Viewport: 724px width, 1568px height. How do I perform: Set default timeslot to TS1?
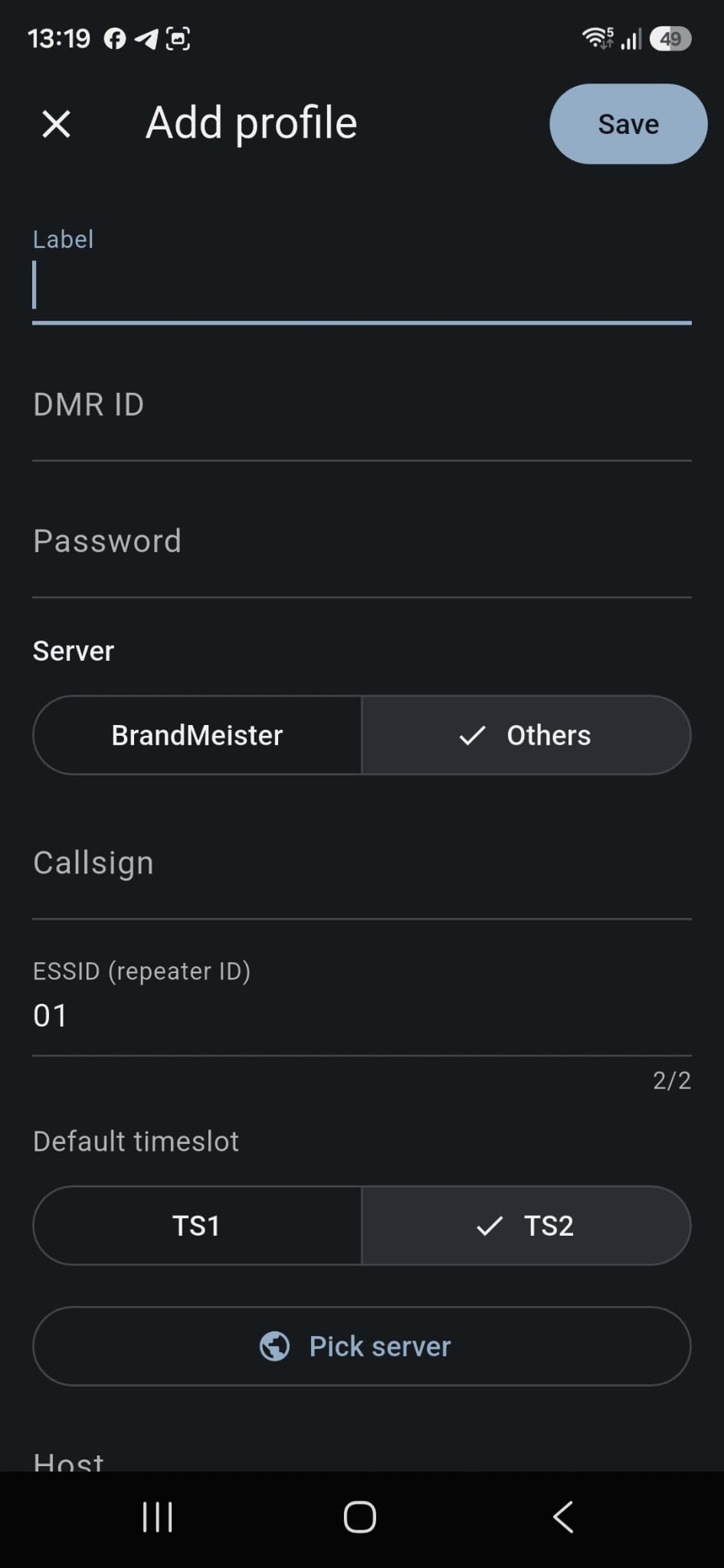pos(197,1226)
